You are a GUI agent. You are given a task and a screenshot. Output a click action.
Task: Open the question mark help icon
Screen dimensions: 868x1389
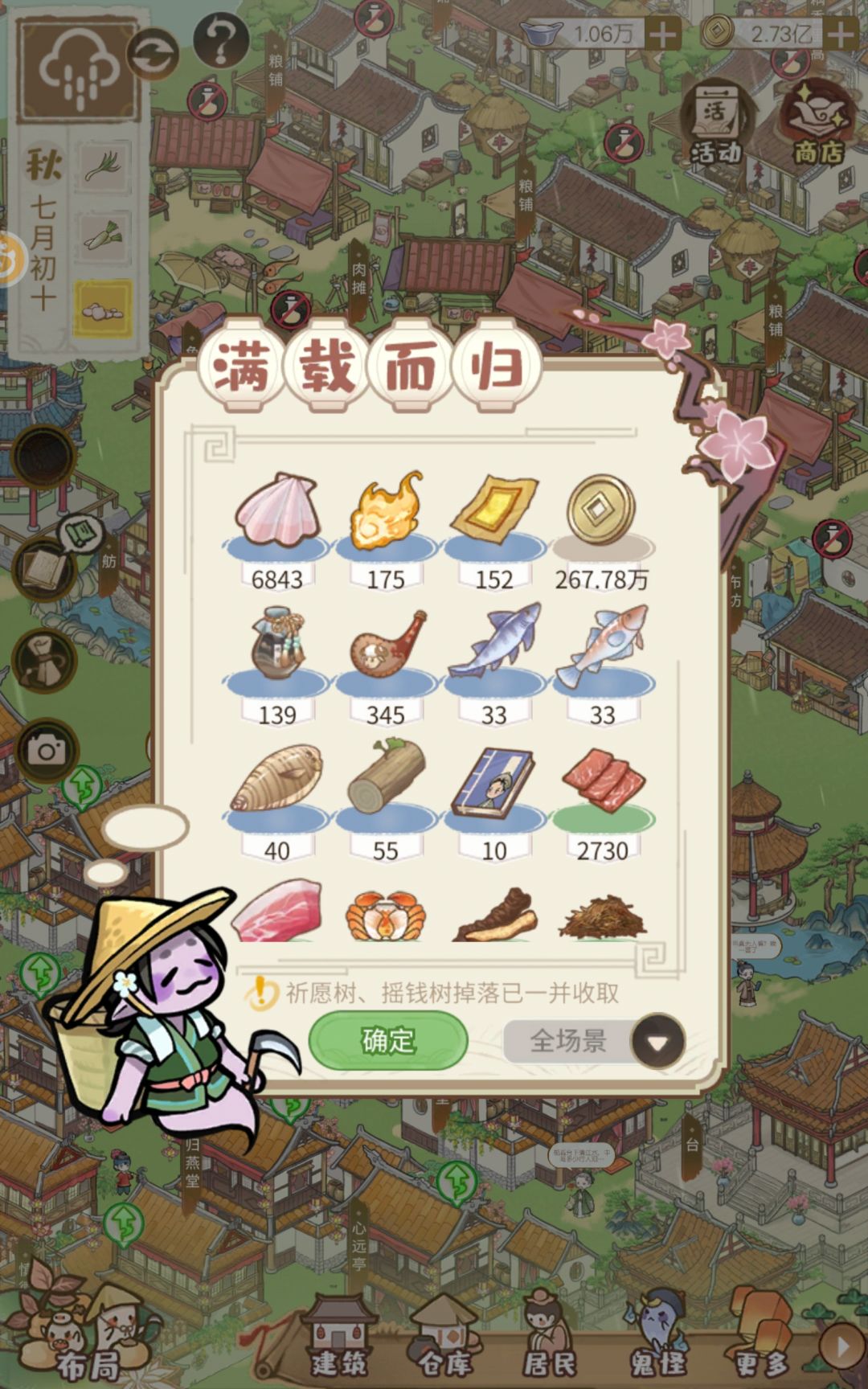[221, 43]
